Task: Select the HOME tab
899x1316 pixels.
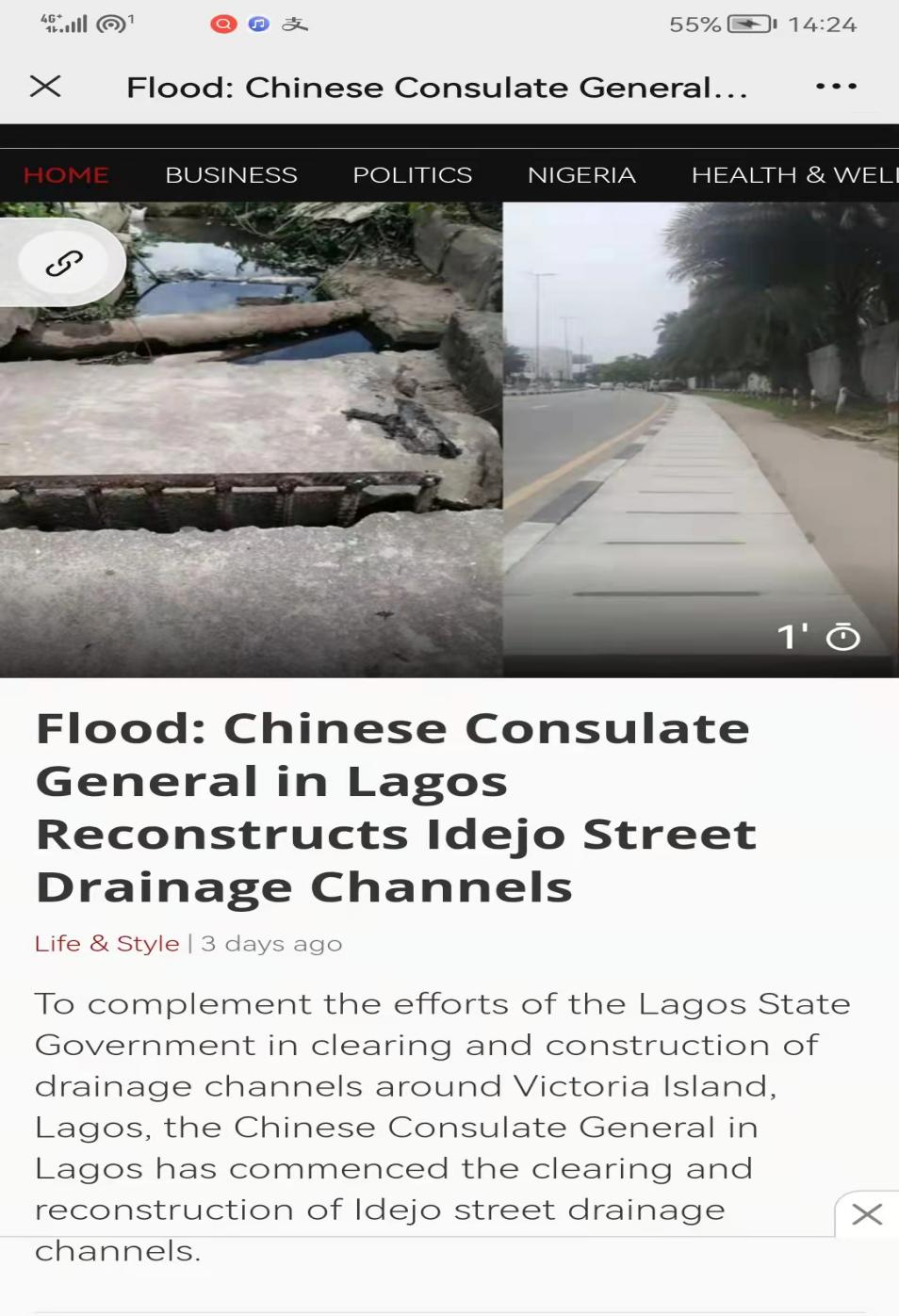Action: coord(66,174)
